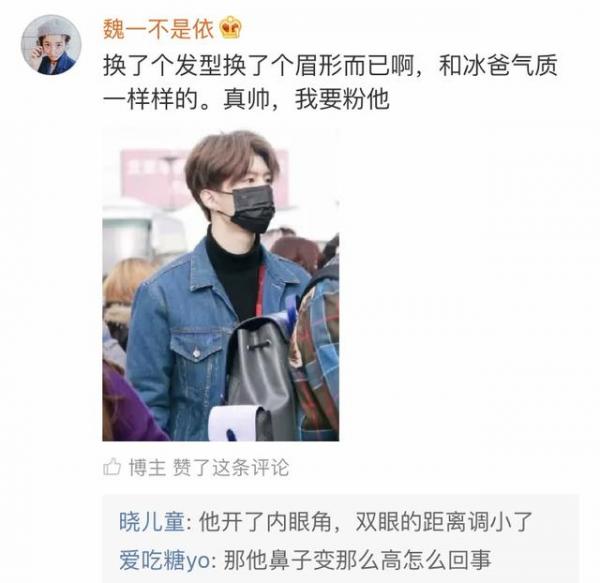Image resolution: width=600 pixels, height=583 pixels.
Task: Enlarge the photo attached to the comment
Action: tap(220, 284)
